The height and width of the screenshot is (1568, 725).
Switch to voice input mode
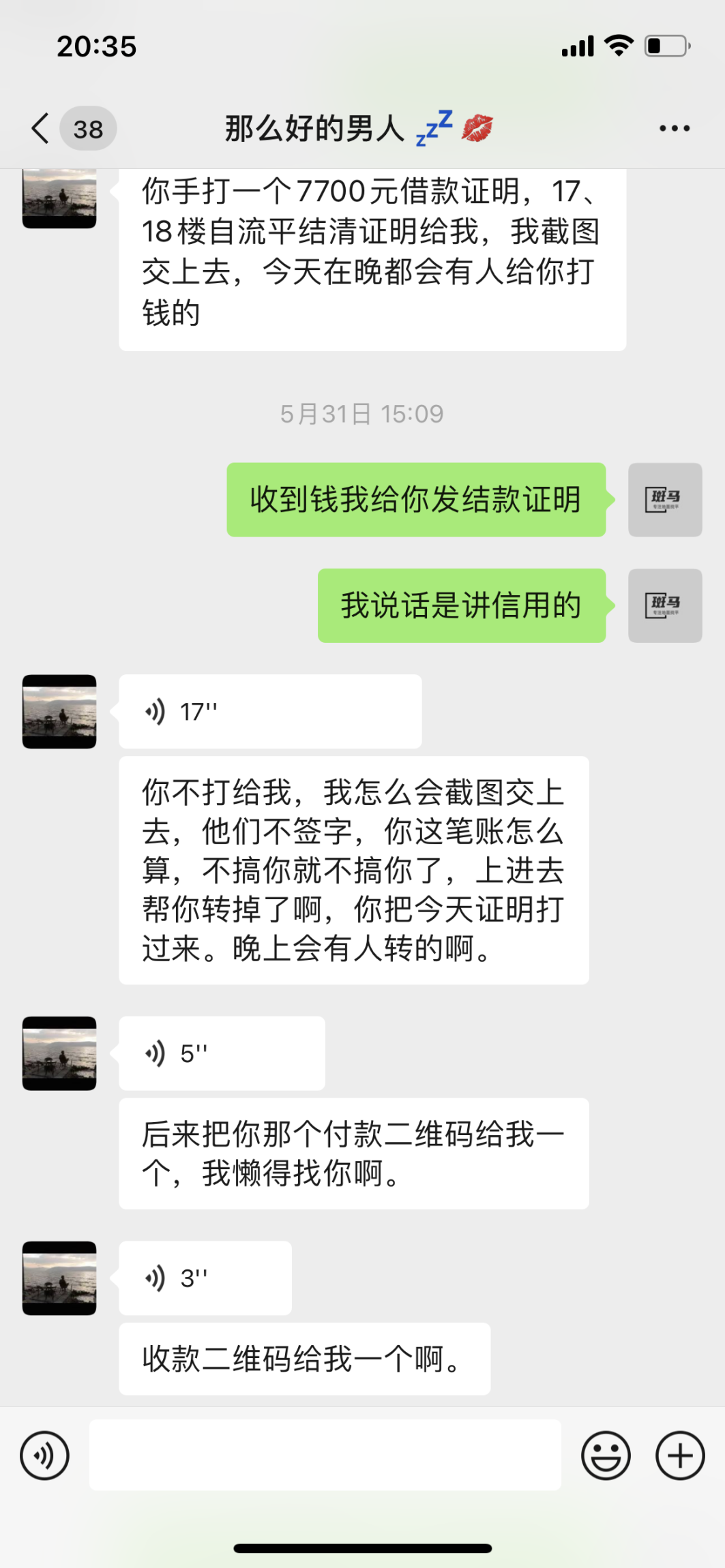pos(45,1456)
